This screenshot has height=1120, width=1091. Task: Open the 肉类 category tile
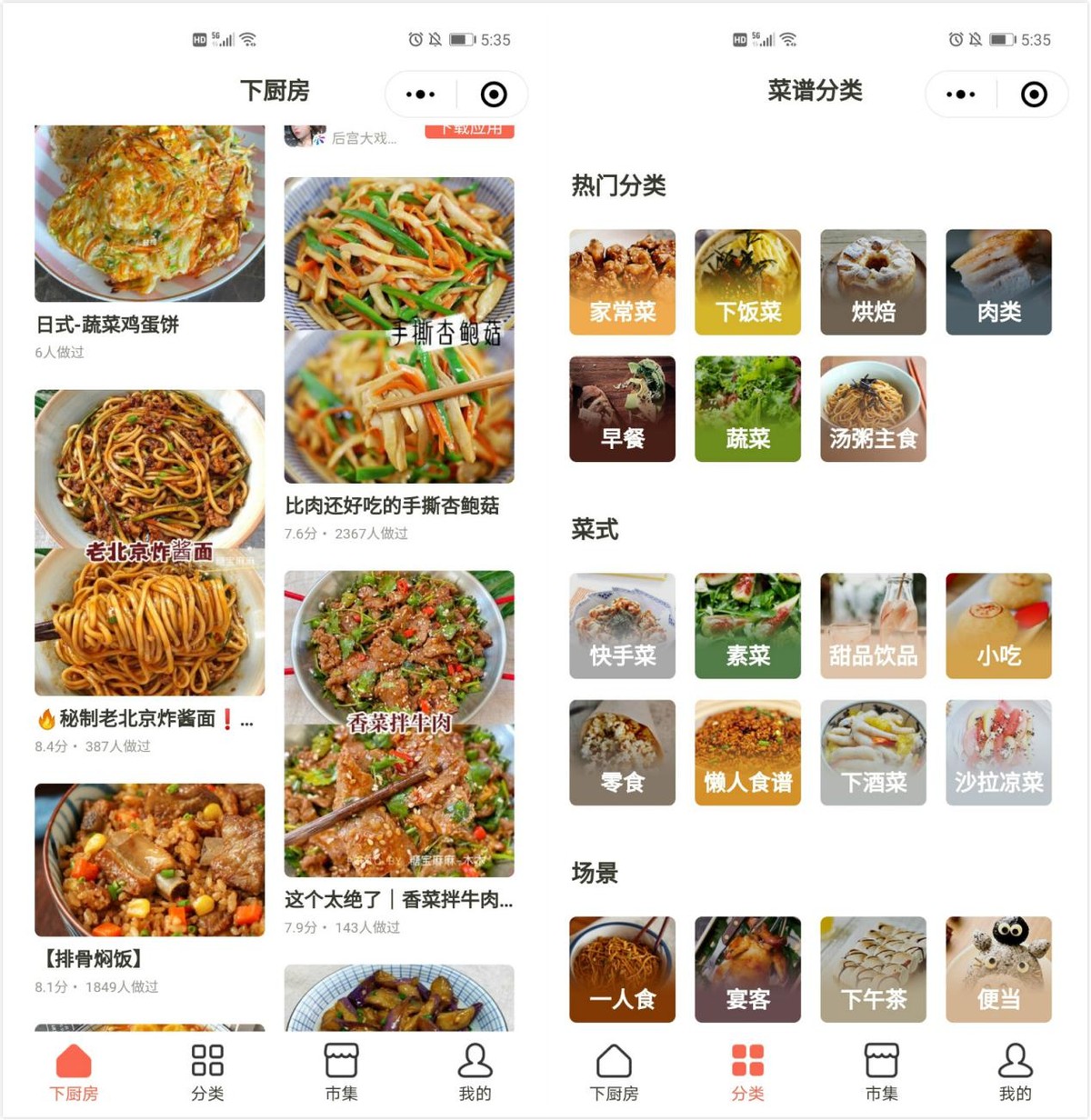998,282
